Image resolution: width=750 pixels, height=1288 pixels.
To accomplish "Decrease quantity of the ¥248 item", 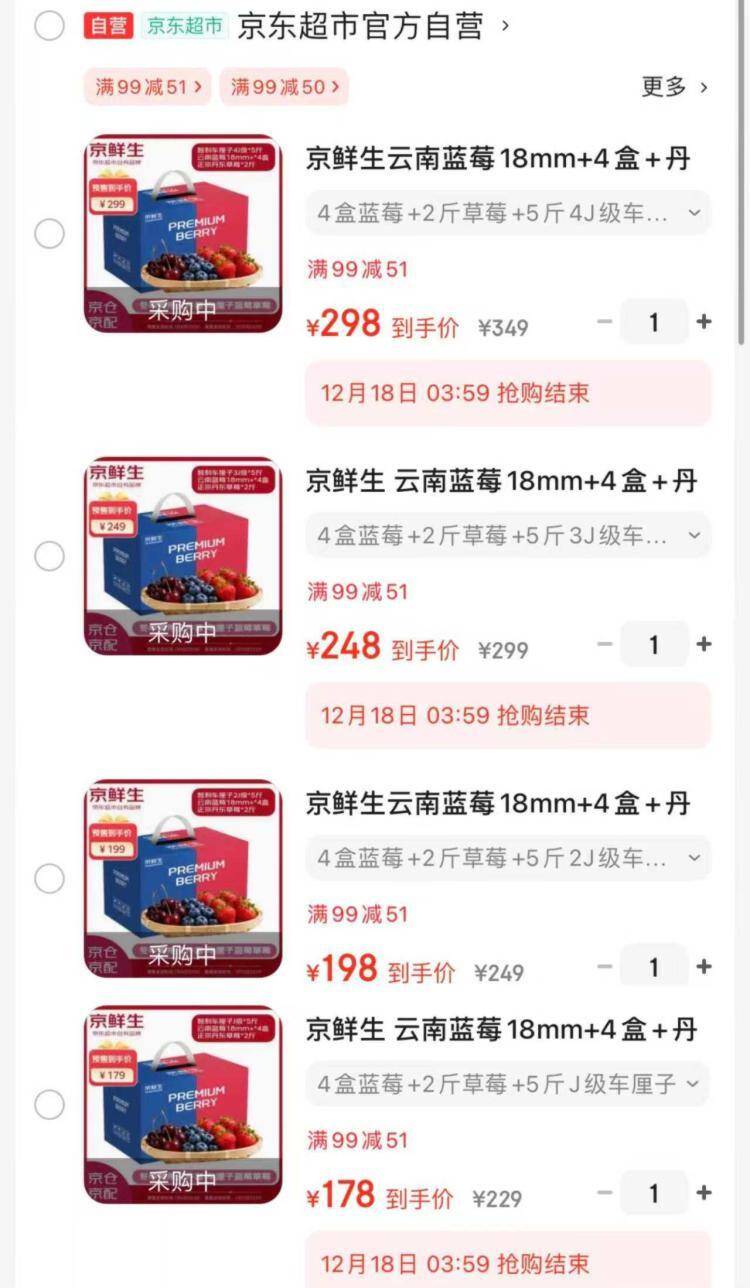I will [604, 644].
